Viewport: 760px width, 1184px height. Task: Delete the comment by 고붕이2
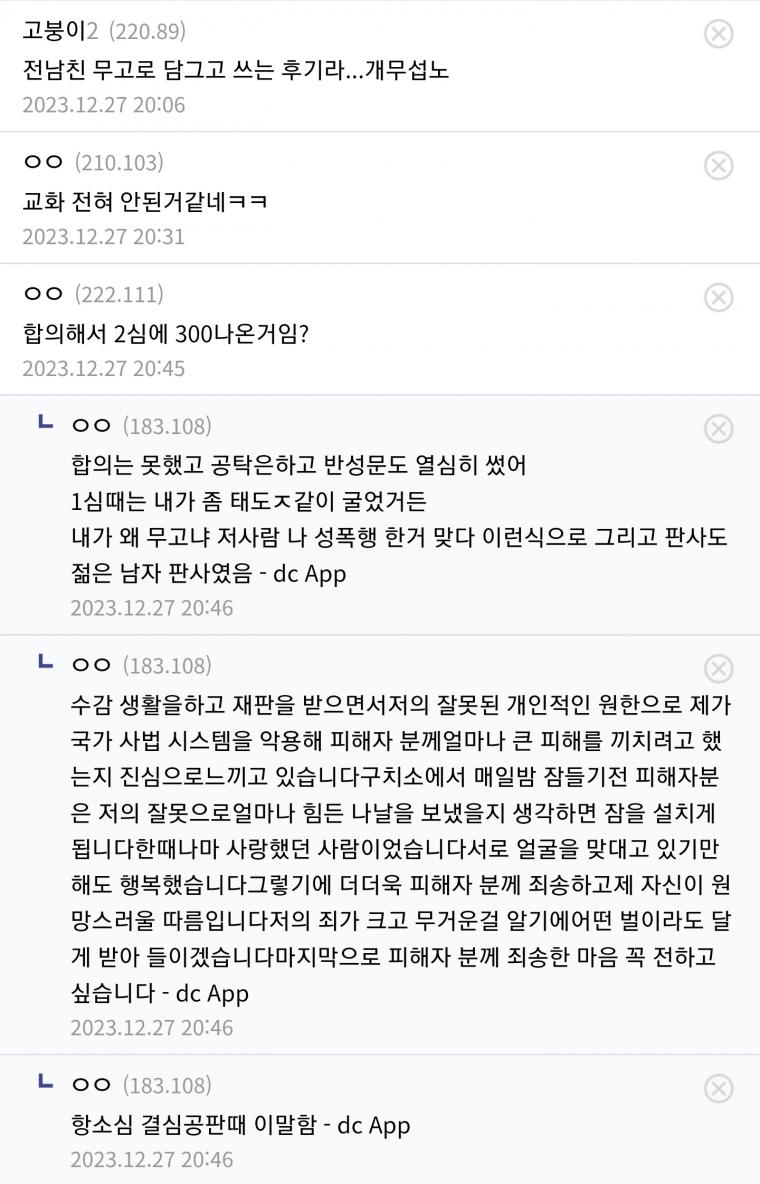pos(718,34)
